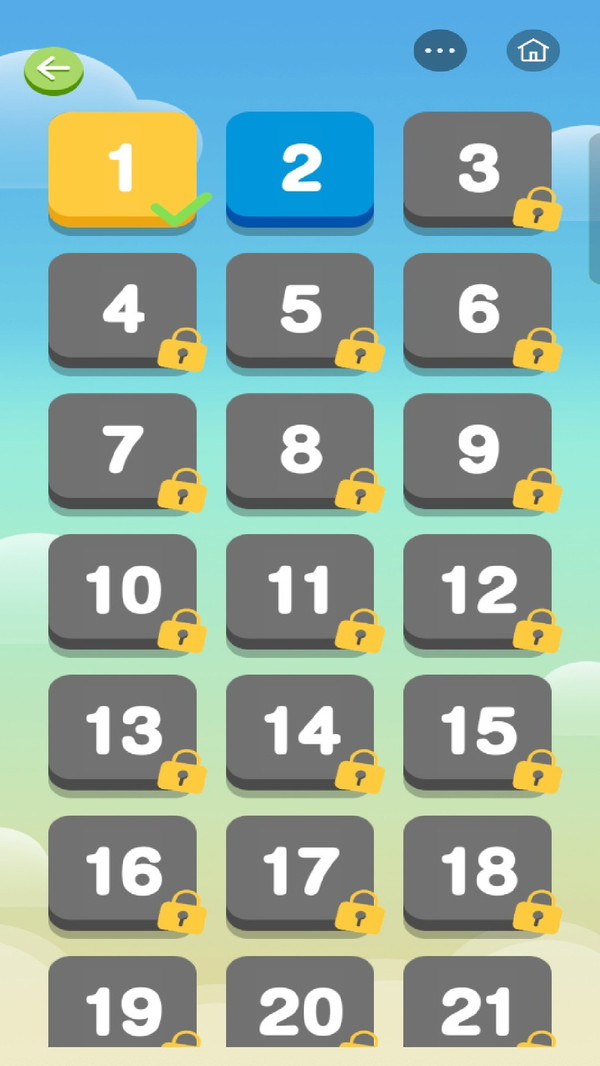The image size is (600, 1066).
Task: Select locked level 8
Action: [x=300, y=451]
